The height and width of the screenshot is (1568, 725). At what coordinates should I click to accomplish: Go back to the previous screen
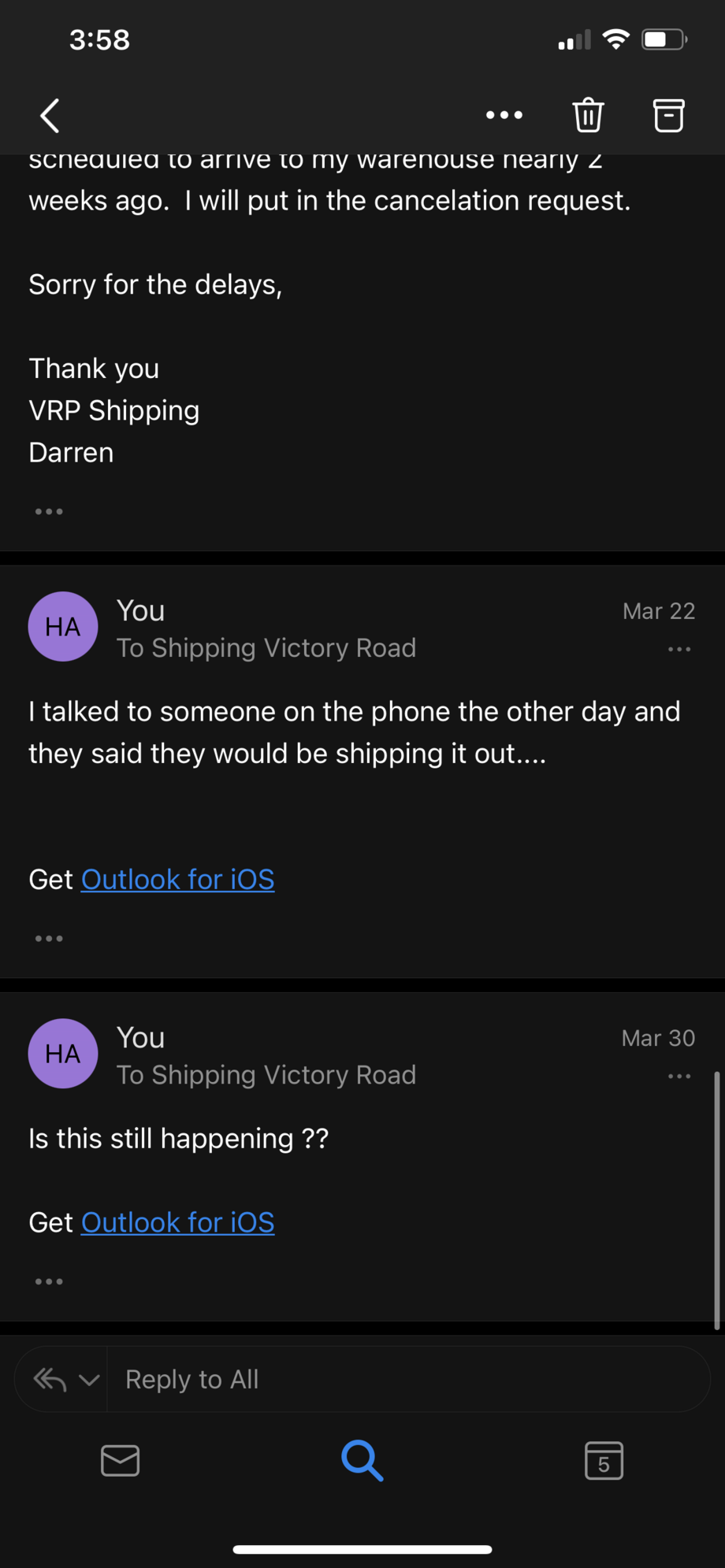50,116
